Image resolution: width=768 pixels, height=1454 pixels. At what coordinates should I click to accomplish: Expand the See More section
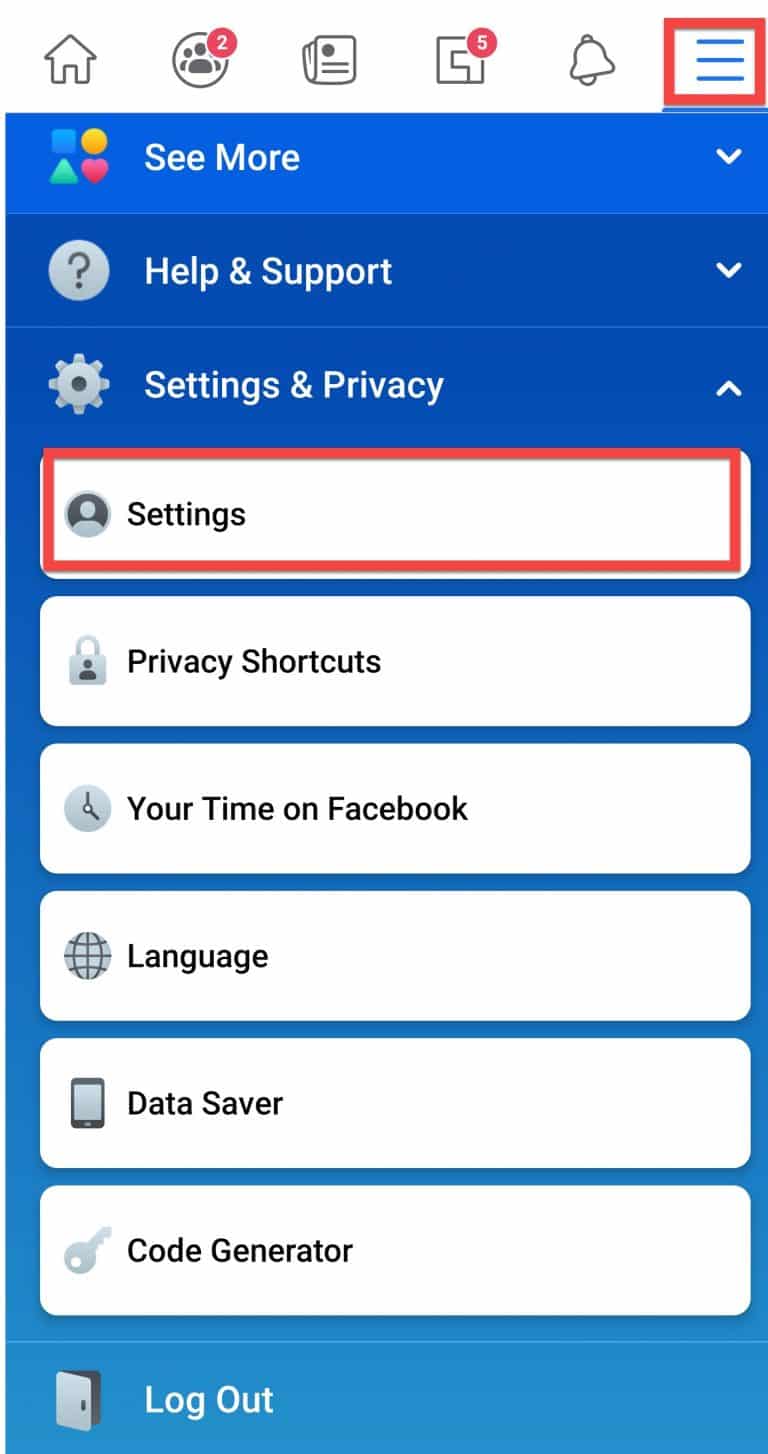(x=385, y=157)
